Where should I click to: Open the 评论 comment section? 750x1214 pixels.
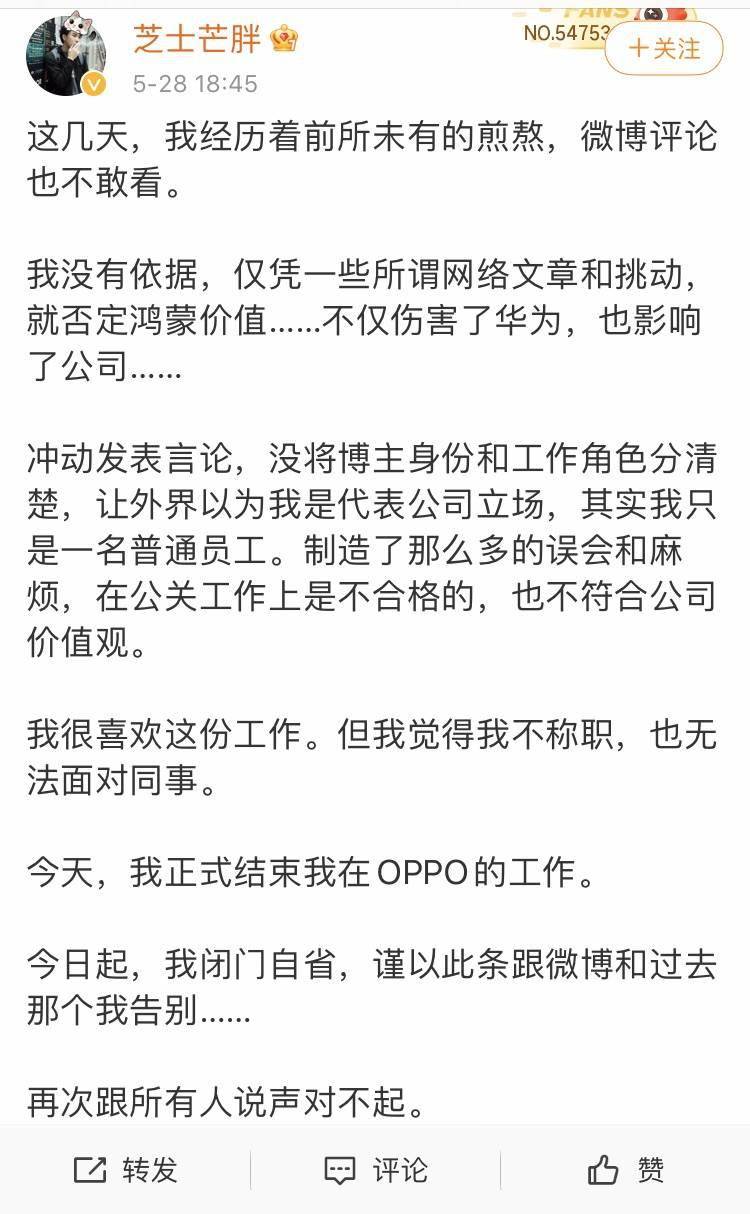coord(375,1170)
